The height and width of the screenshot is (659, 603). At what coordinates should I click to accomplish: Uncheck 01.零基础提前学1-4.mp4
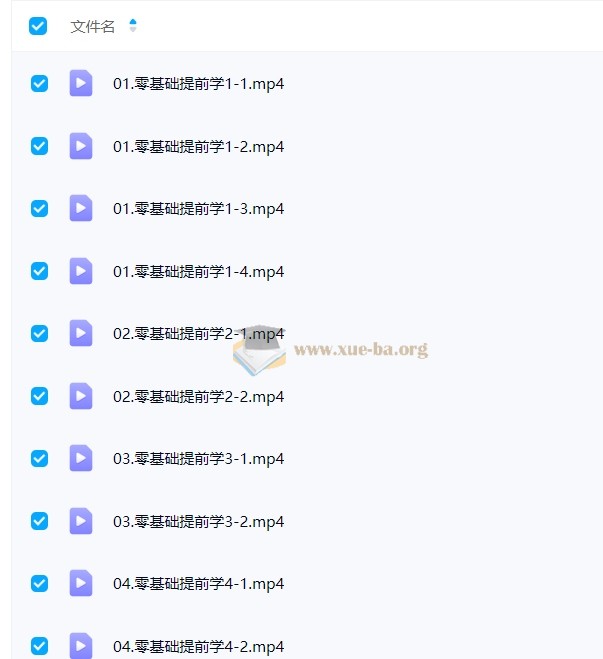[x=39, y=271]
